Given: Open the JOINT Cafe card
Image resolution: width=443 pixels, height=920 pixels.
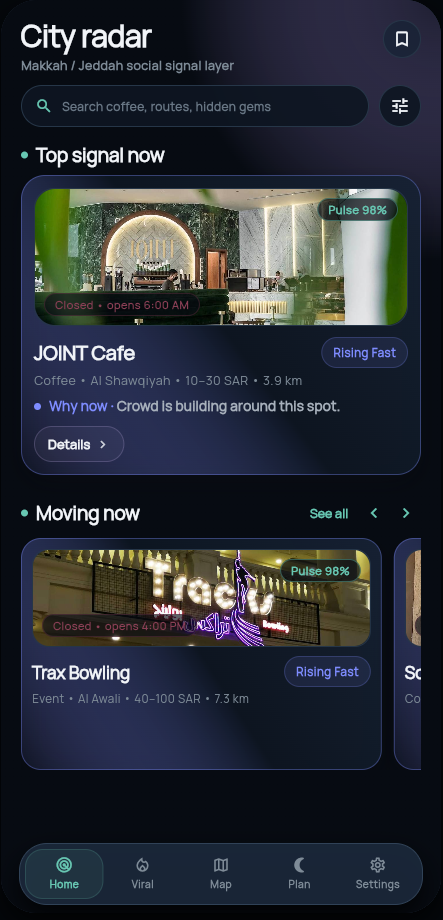Looking at the screenshot, I should pyautogui.click(x=221, y=324).
